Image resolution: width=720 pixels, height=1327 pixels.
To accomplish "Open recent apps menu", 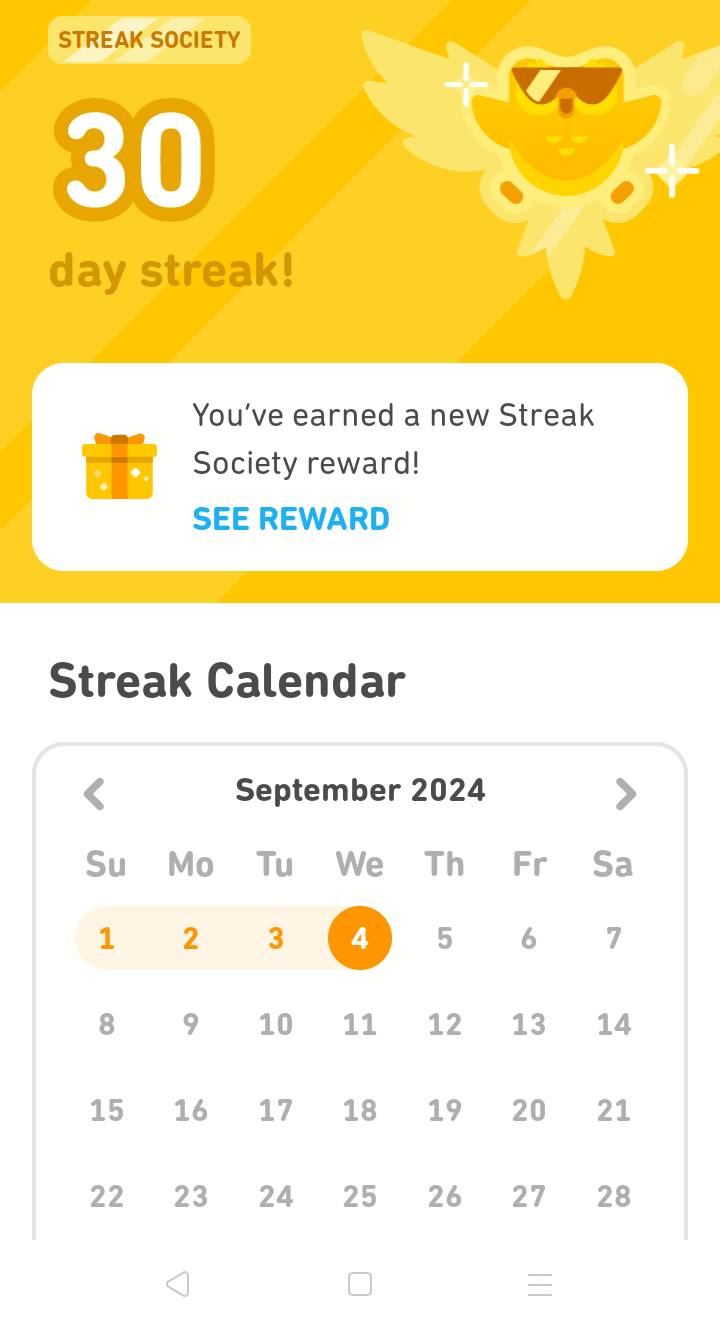I will click(x=540, y=1284).
